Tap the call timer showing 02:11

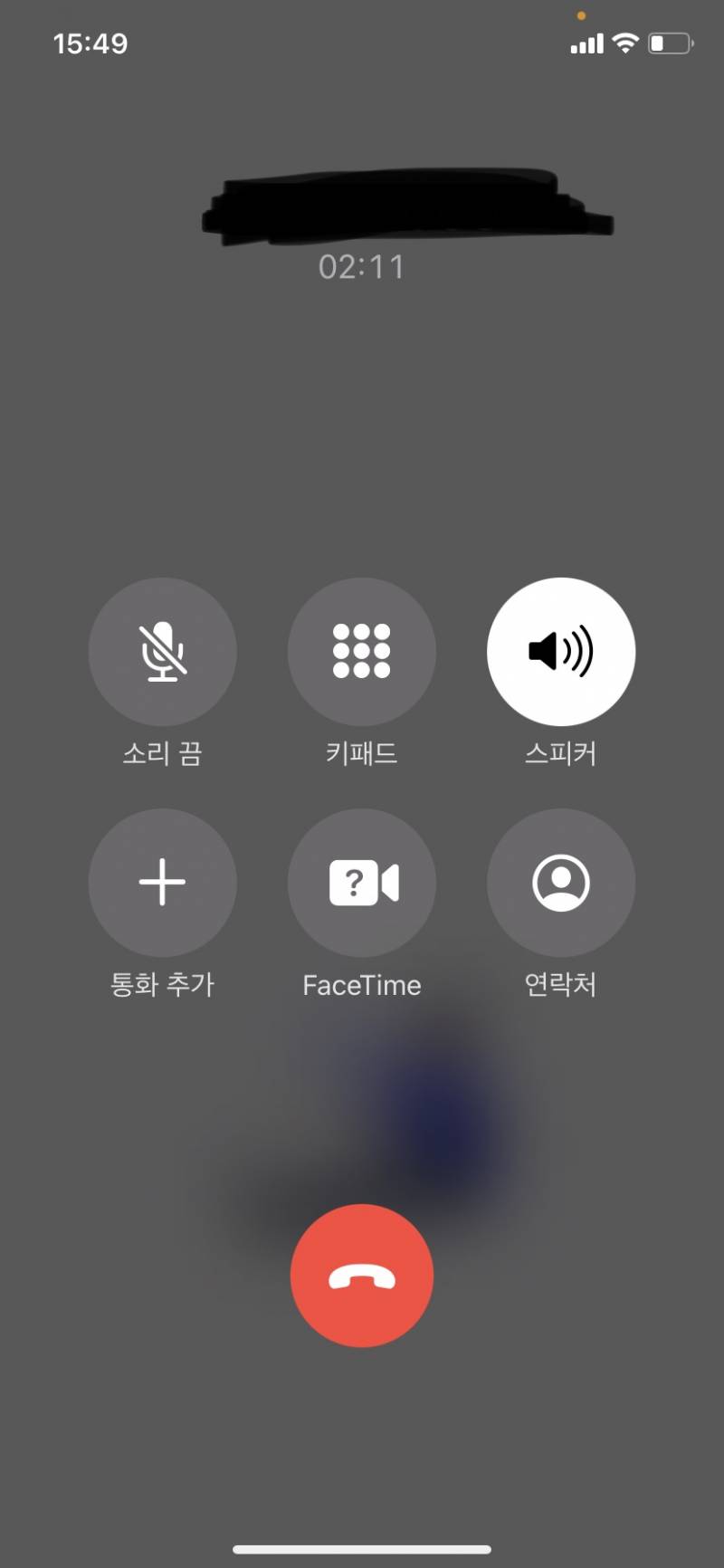tap(362, 265)
